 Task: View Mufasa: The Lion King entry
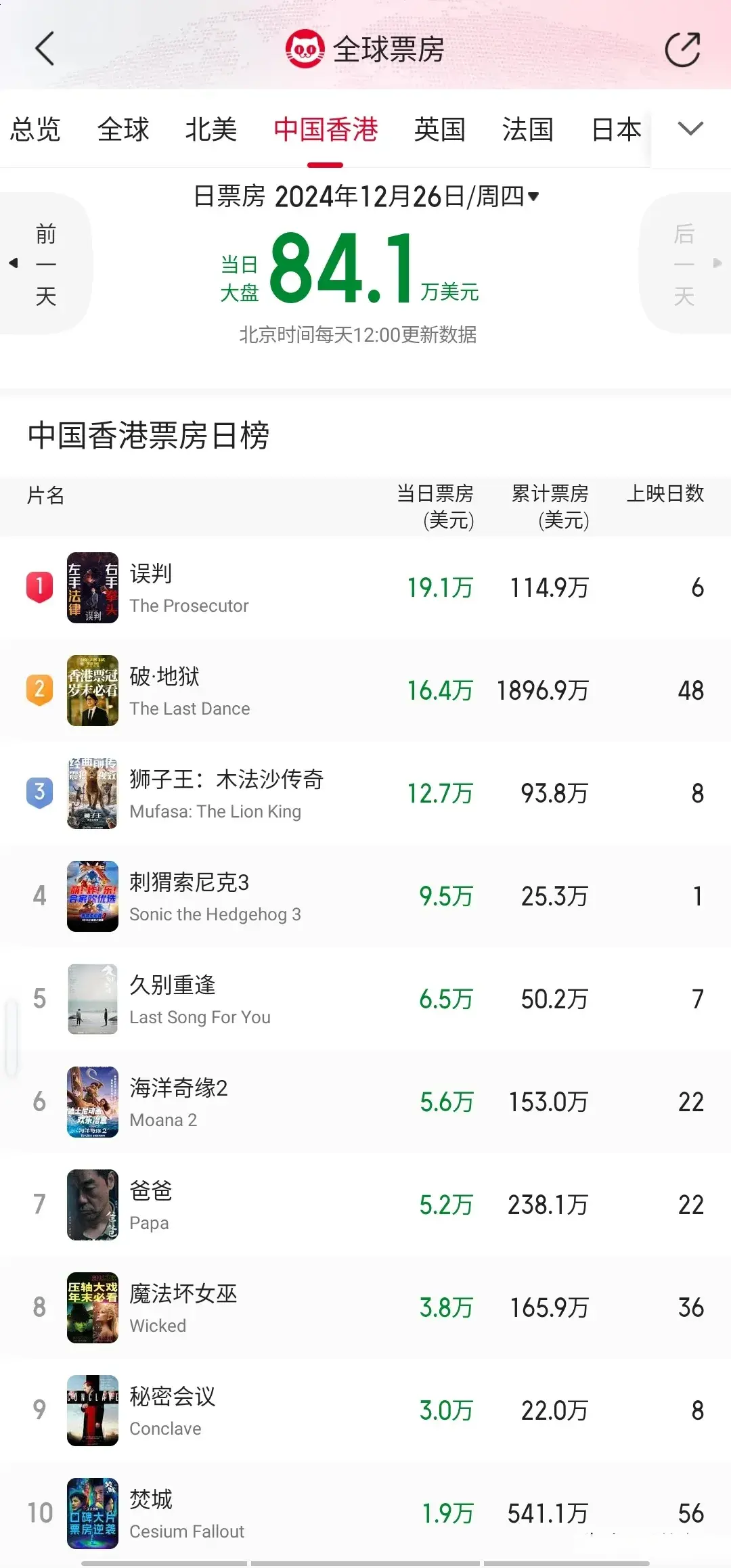pos(217,793)
